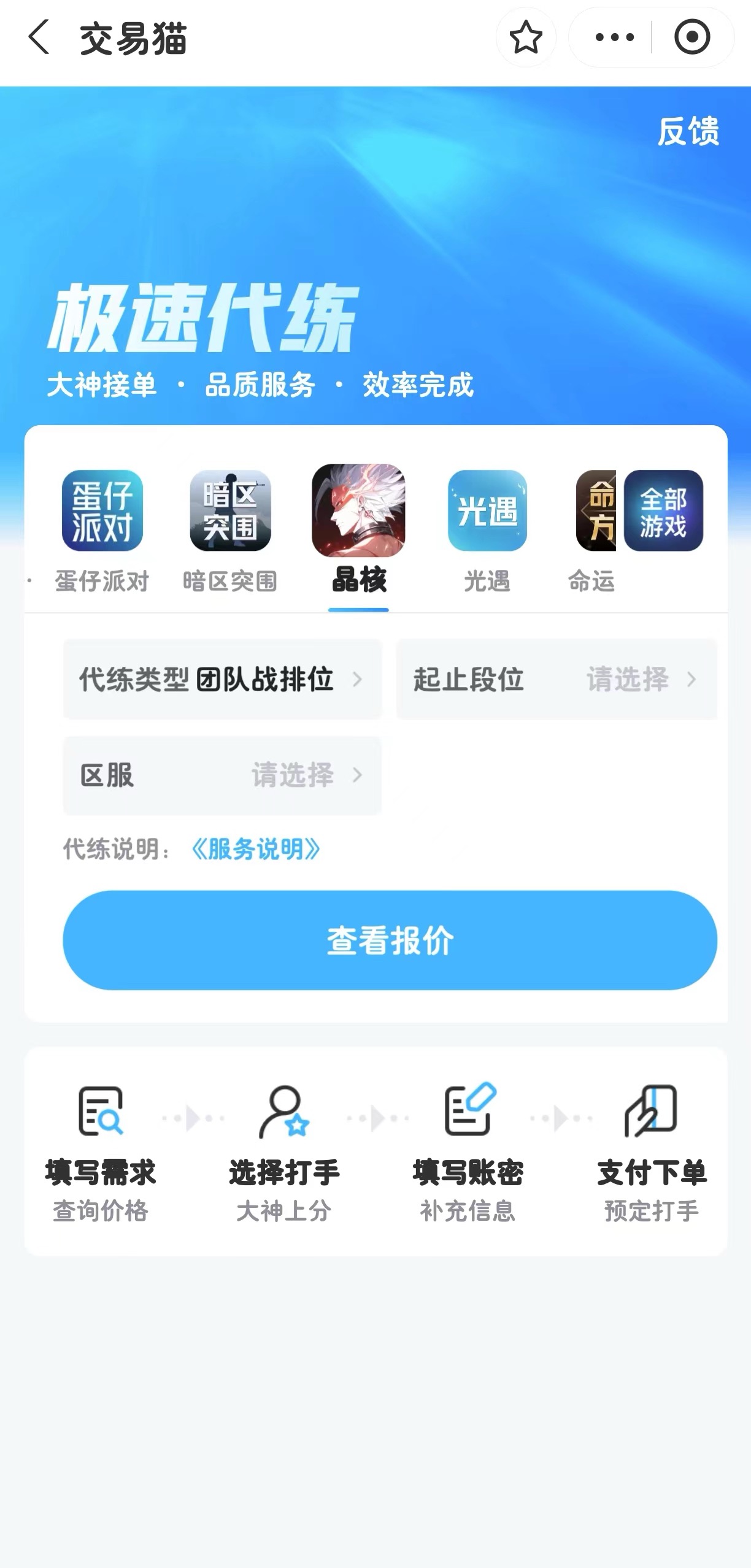Go back from the 交易猫 page
Image resolution: width=751 pixels, height=1568 pixels.
click(x=39, y=37)
